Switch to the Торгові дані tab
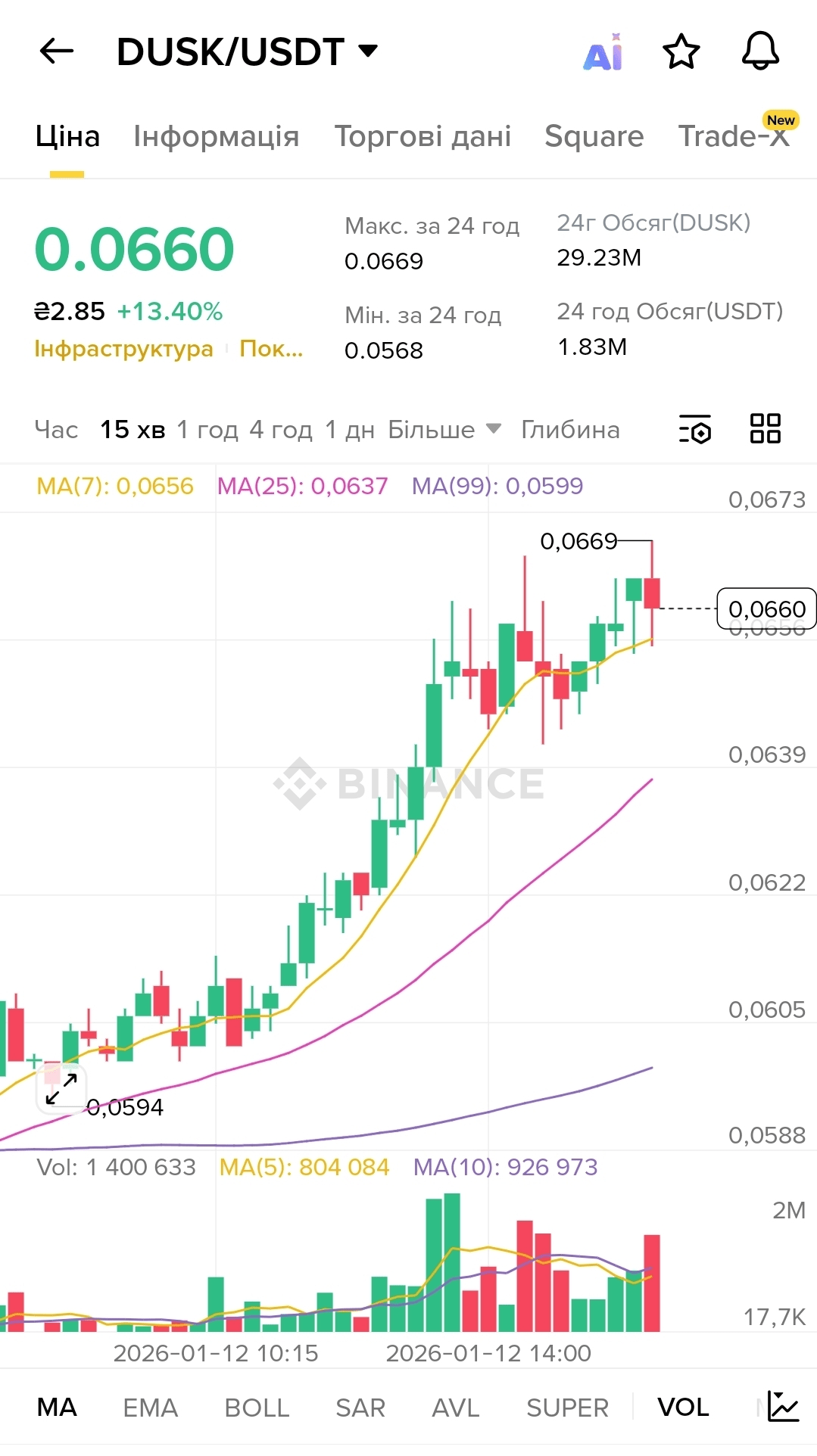 (x=423, y=136)
